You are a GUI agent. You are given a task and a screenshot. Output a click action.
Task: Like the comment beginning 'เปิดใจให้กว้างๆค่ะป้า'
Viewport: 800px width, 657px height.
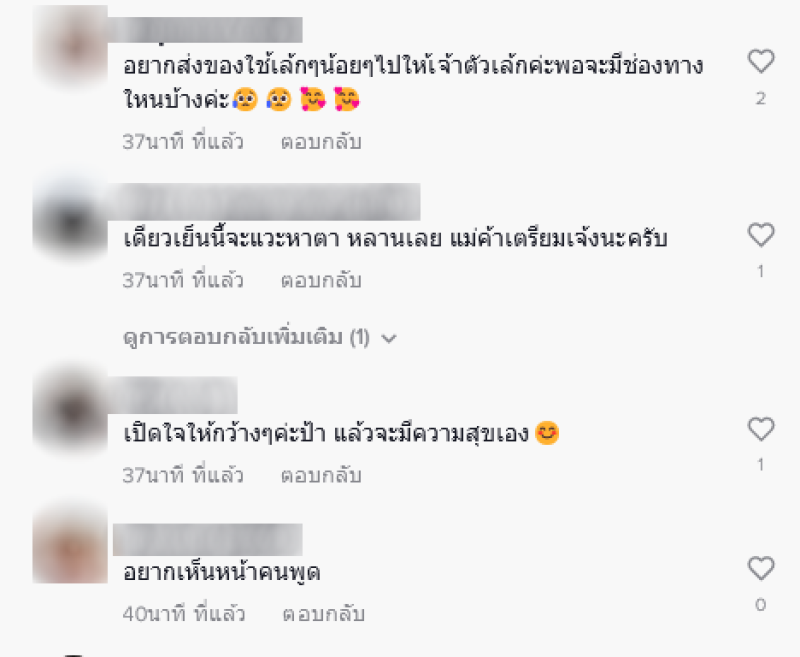(761, 430)
